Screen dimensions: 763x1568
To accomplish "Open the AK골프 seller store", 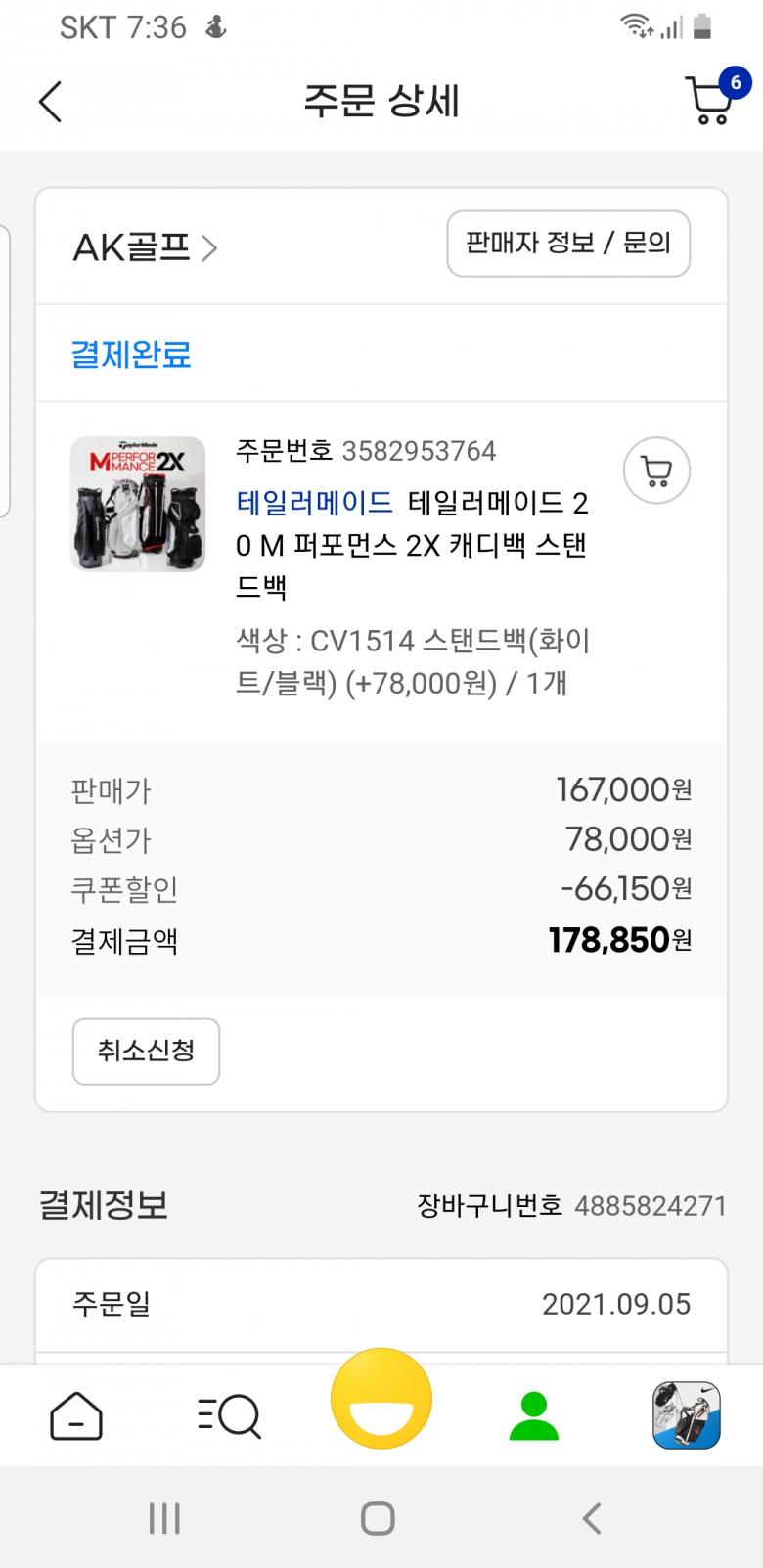I will coord(145,247).
